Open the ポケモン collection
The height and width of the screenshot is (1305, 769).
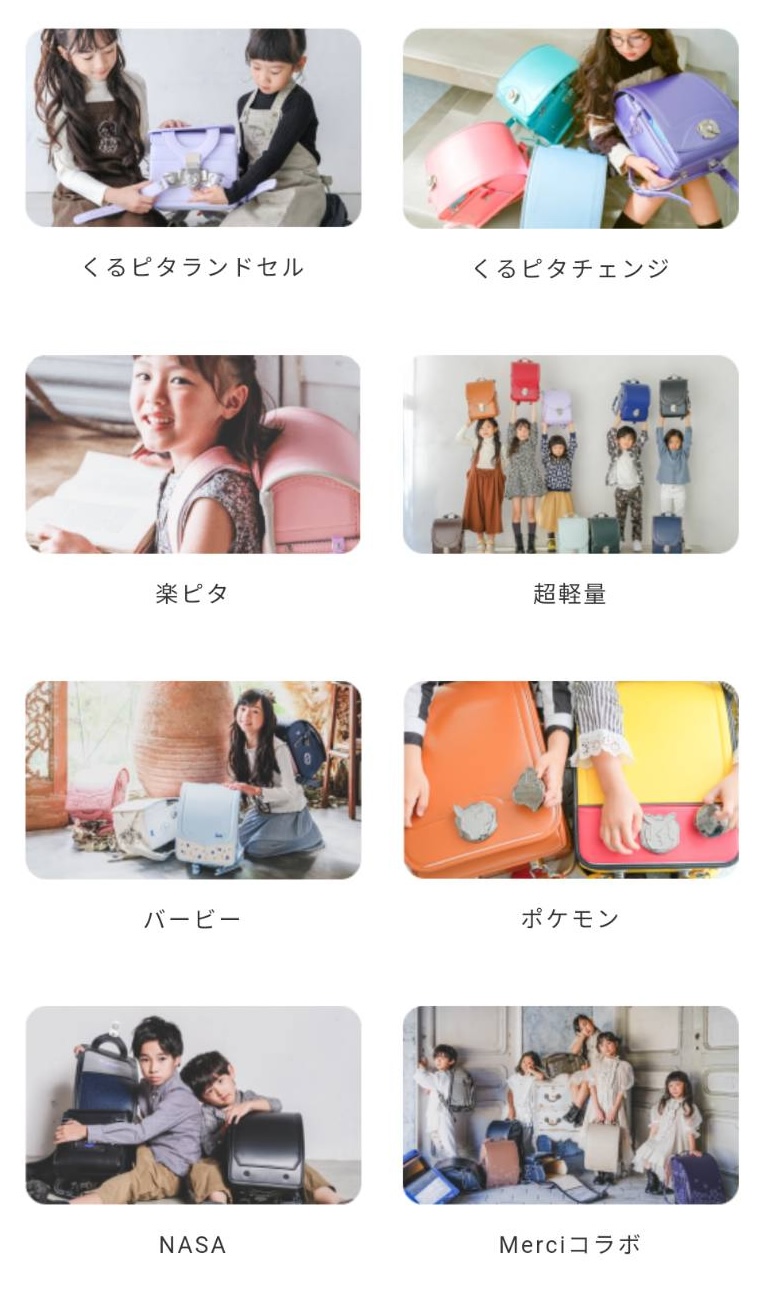click(x=570, y=780)
